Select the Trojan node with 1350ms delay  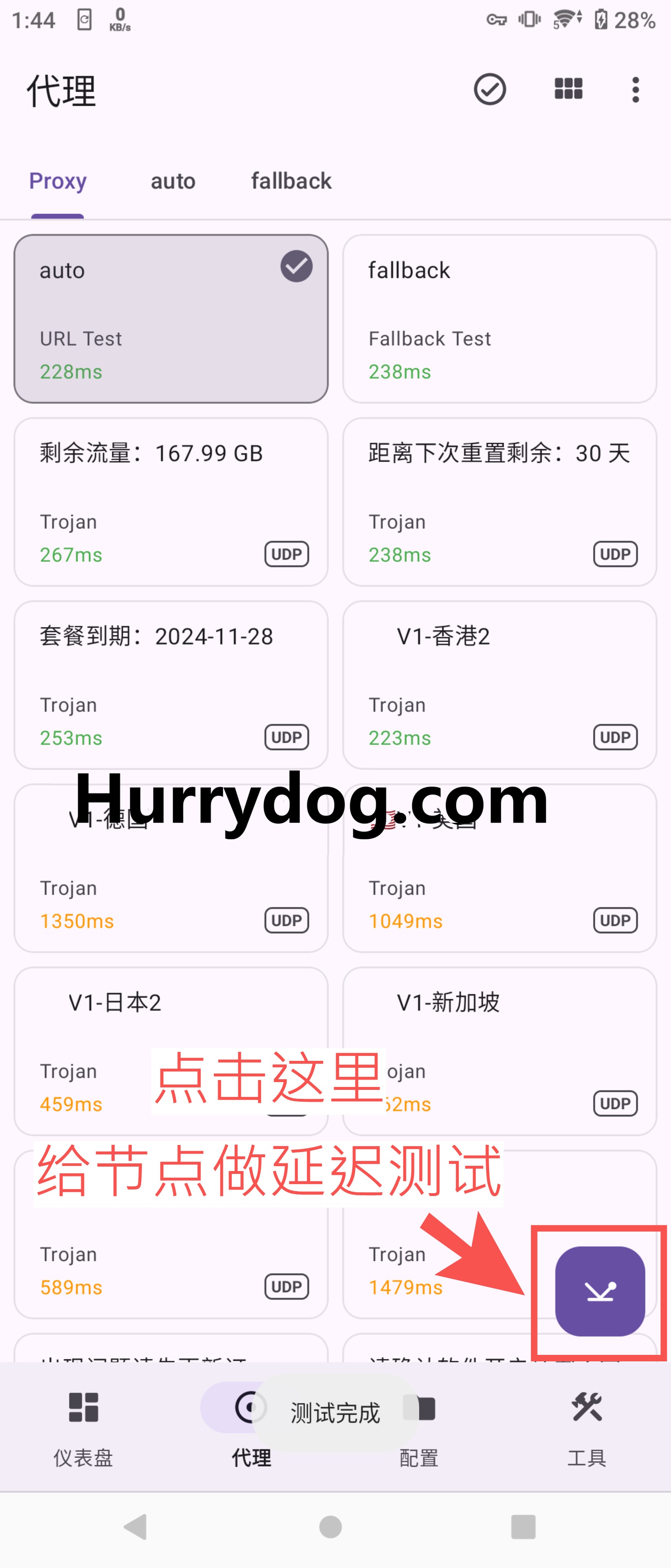point(171,889)
